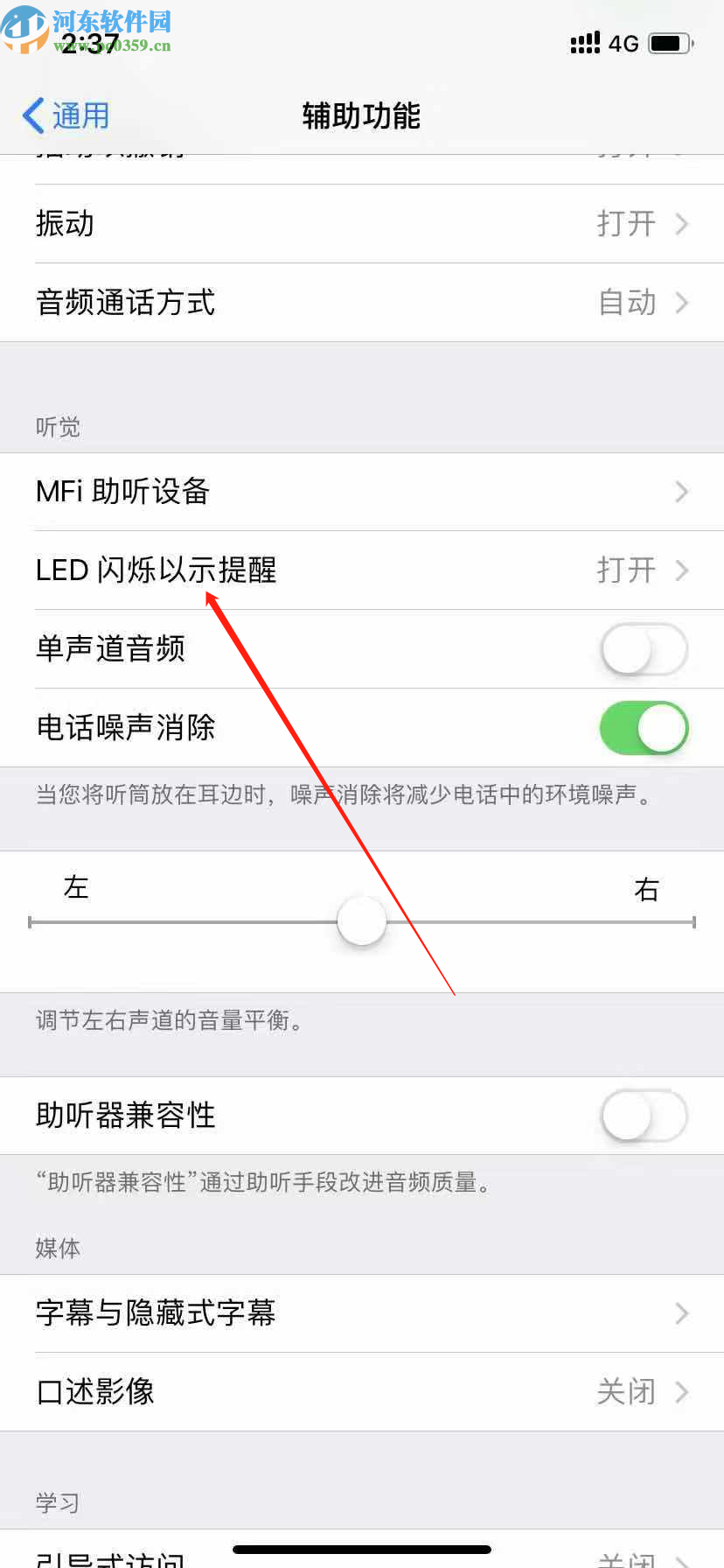This screenshot has height=1568, width=724.
Task: Select the 辅助功能 page title
Action: coord(359,115)
